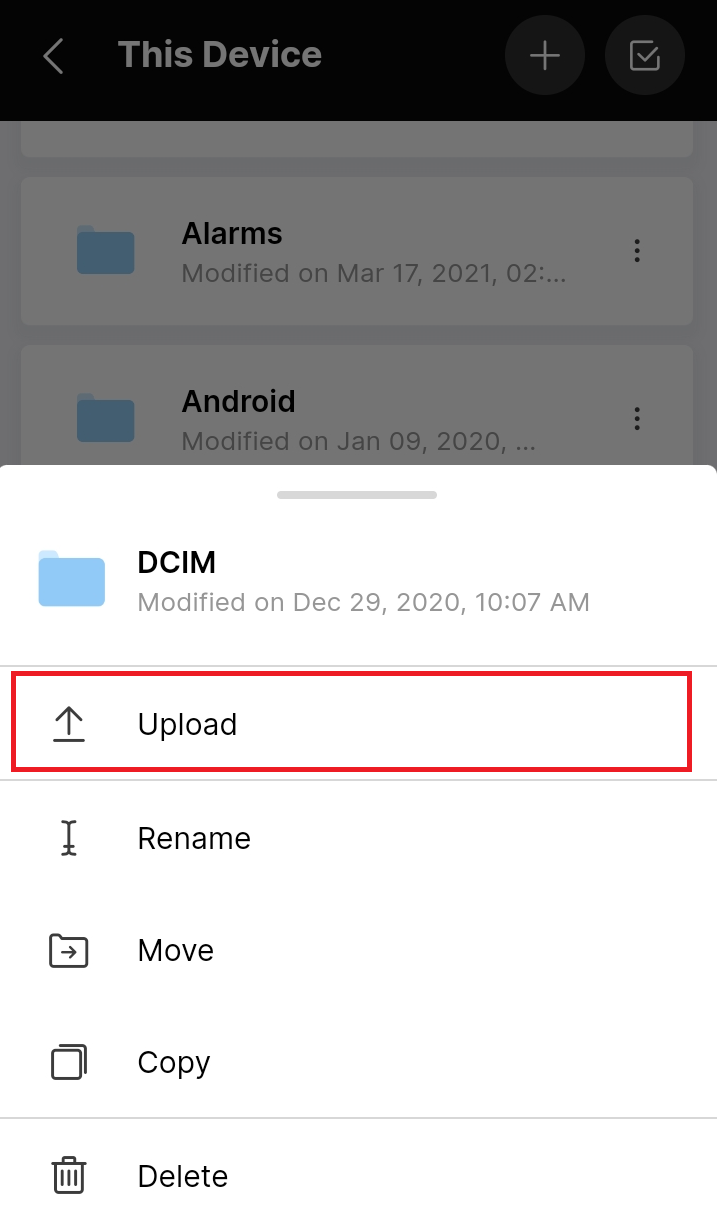The image size is (717, 1231).
Task: Tap the plus button to add new
Action: click(544, 56)
